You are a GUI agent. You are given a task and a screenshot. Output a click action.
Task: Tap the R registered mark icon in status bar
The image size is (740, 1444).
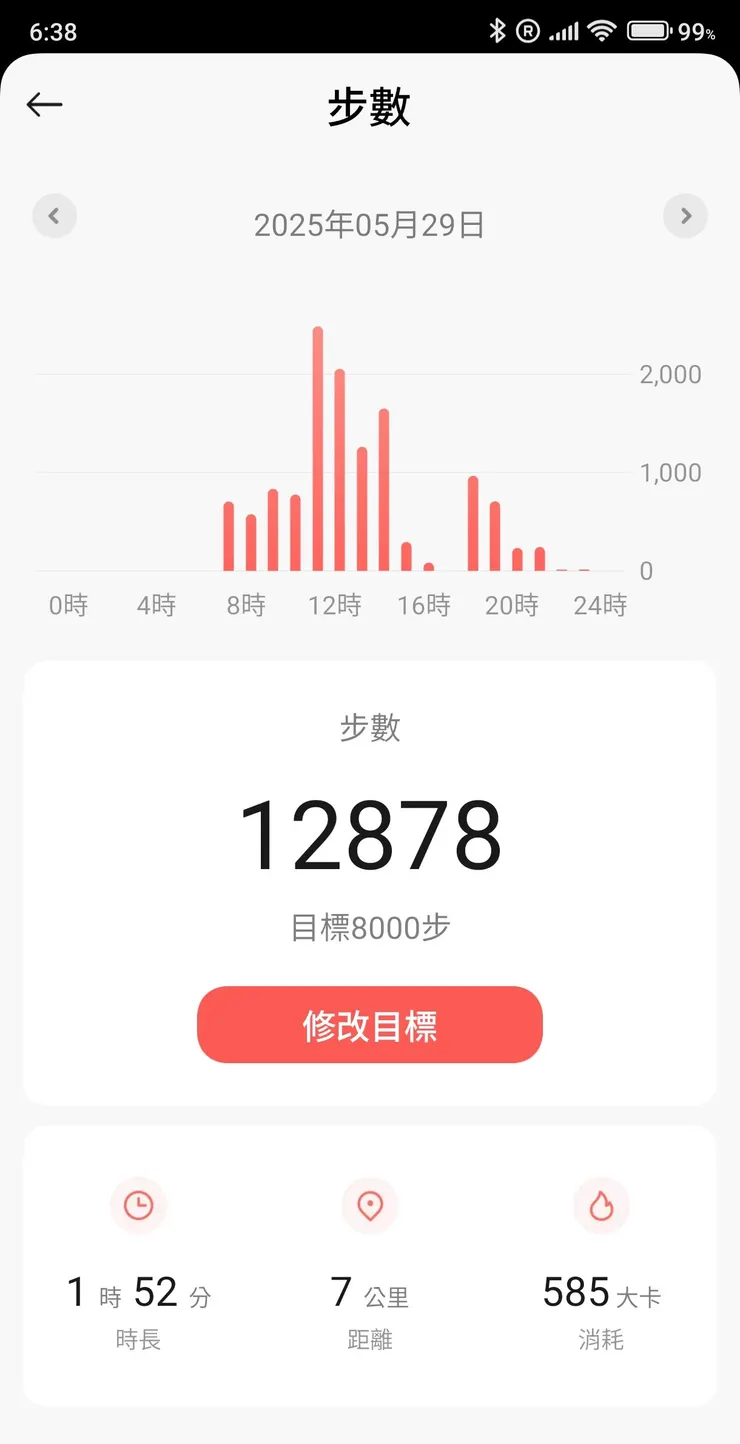tap(527, 30)
